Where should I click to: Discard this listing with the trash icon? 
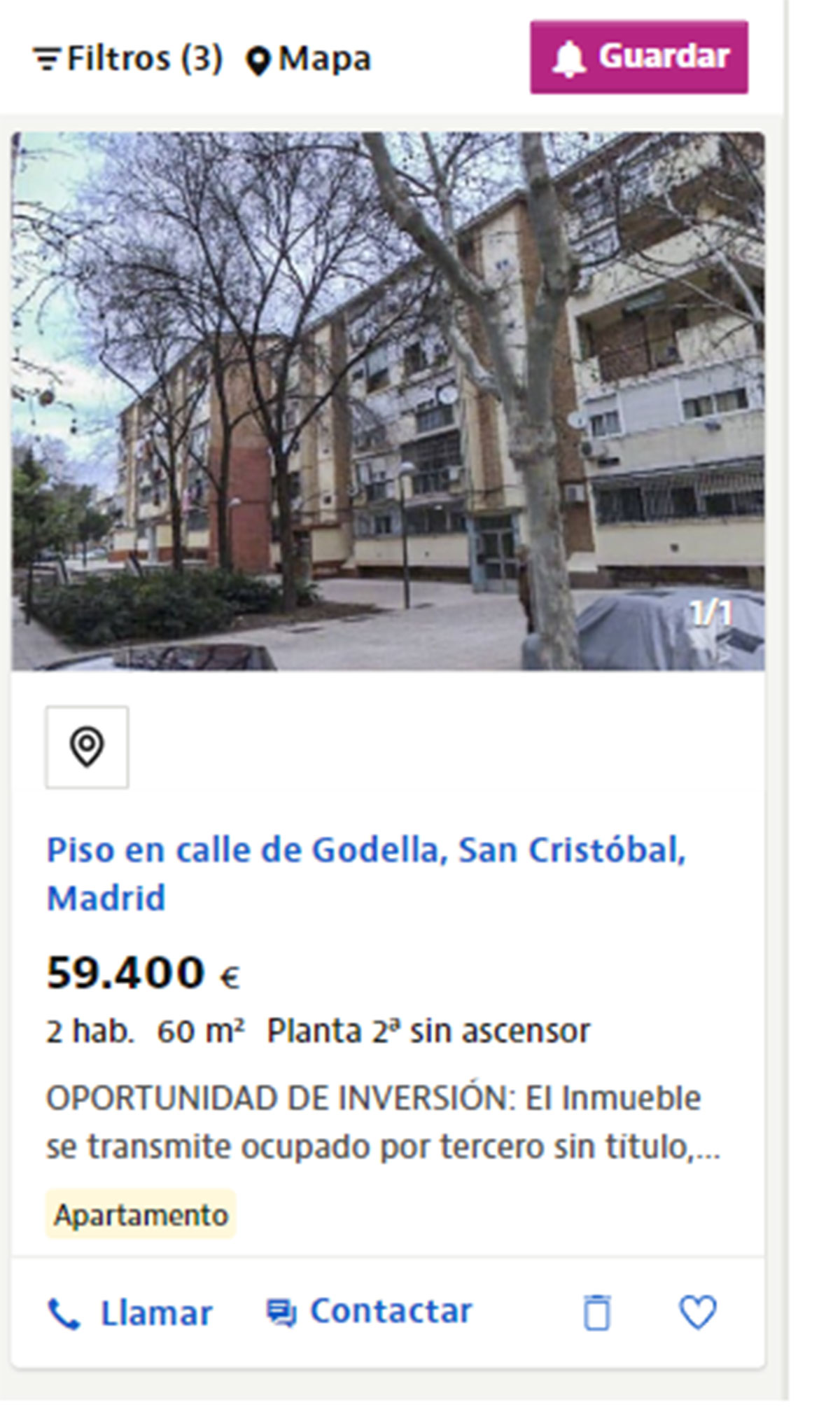596,1312
